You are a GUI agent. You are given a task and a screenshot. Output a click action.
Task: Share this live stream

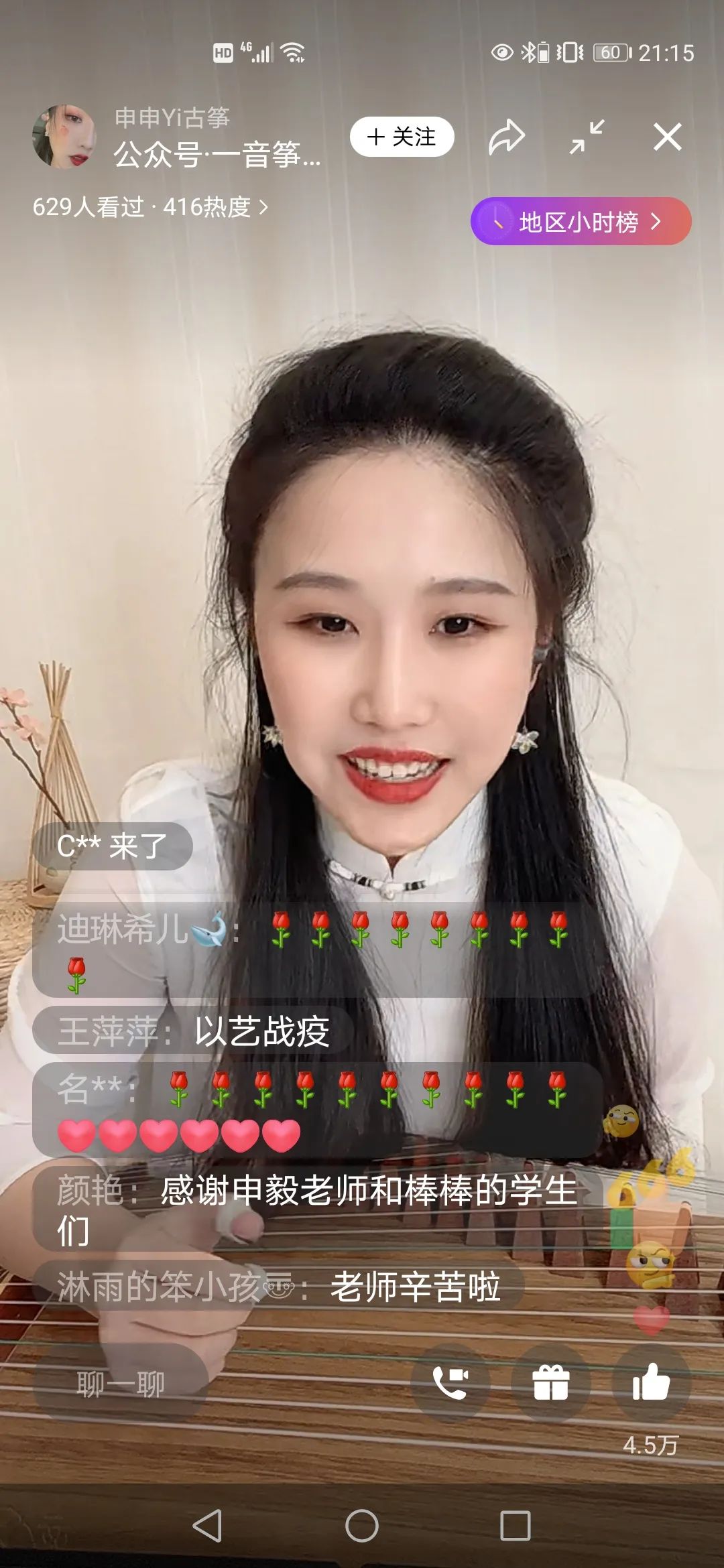tap(506, 137)
